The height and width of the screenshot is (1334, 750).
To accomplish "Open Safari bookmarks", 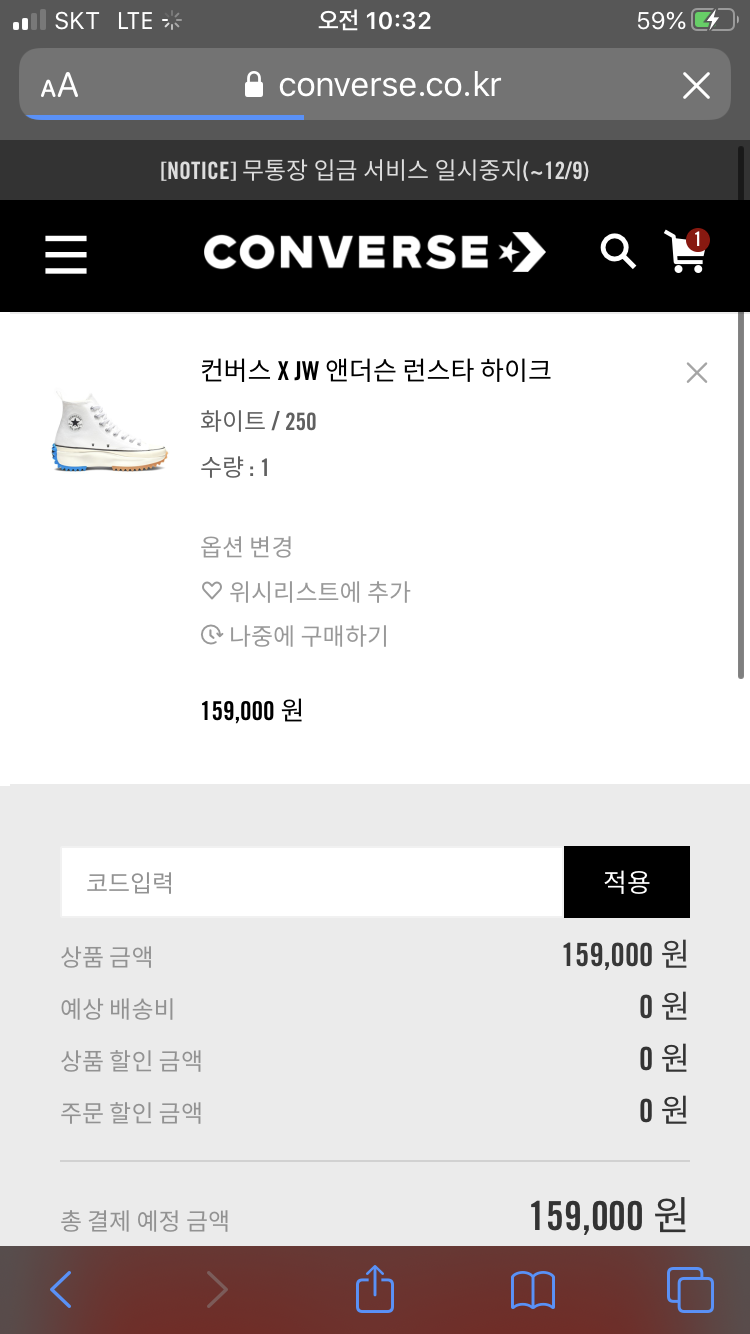I will [532, 1290].
